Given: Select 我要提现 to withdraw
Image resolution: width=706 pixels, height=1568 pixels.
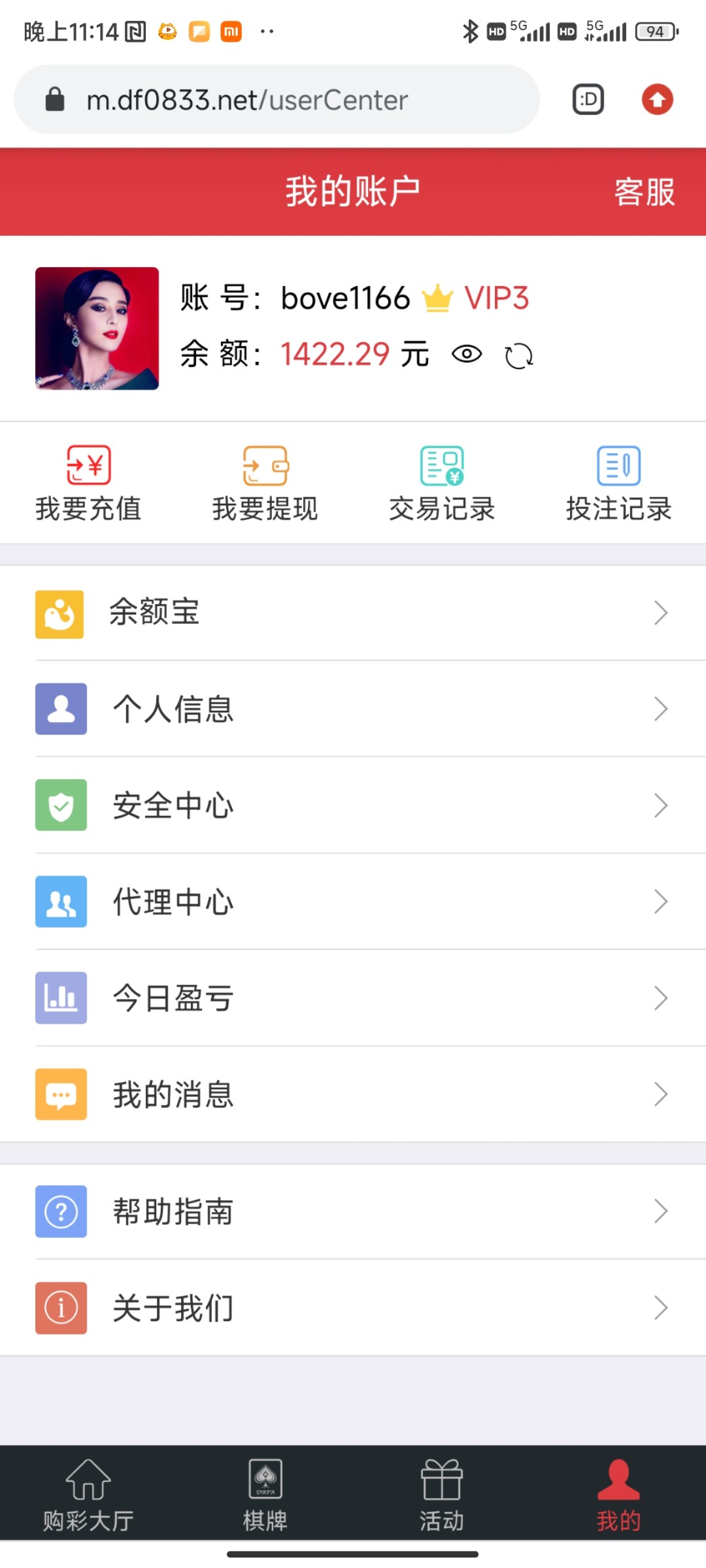Looking at the screenshot, I should coord(265,483).
